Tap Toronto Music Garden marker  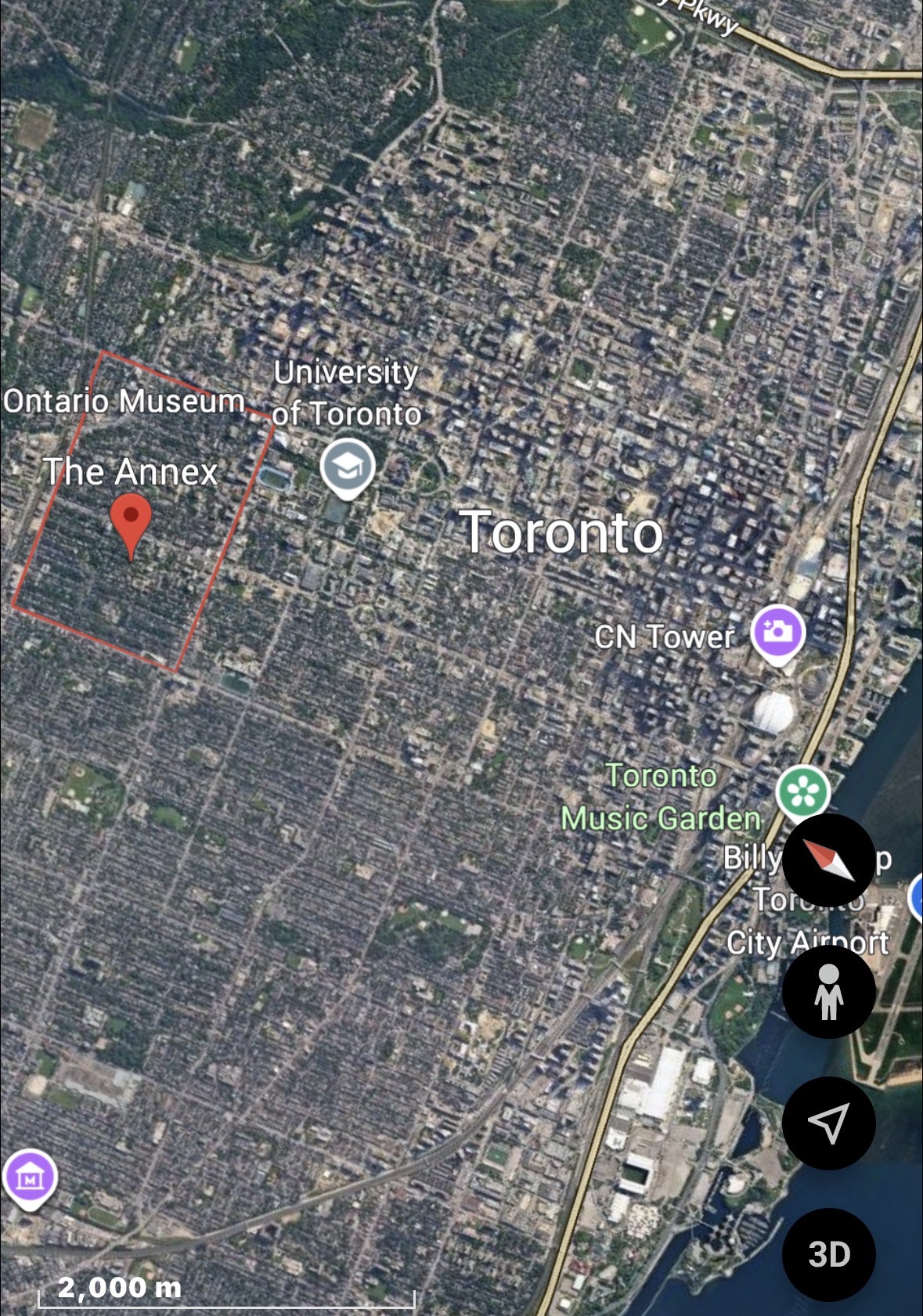point(802,791)
